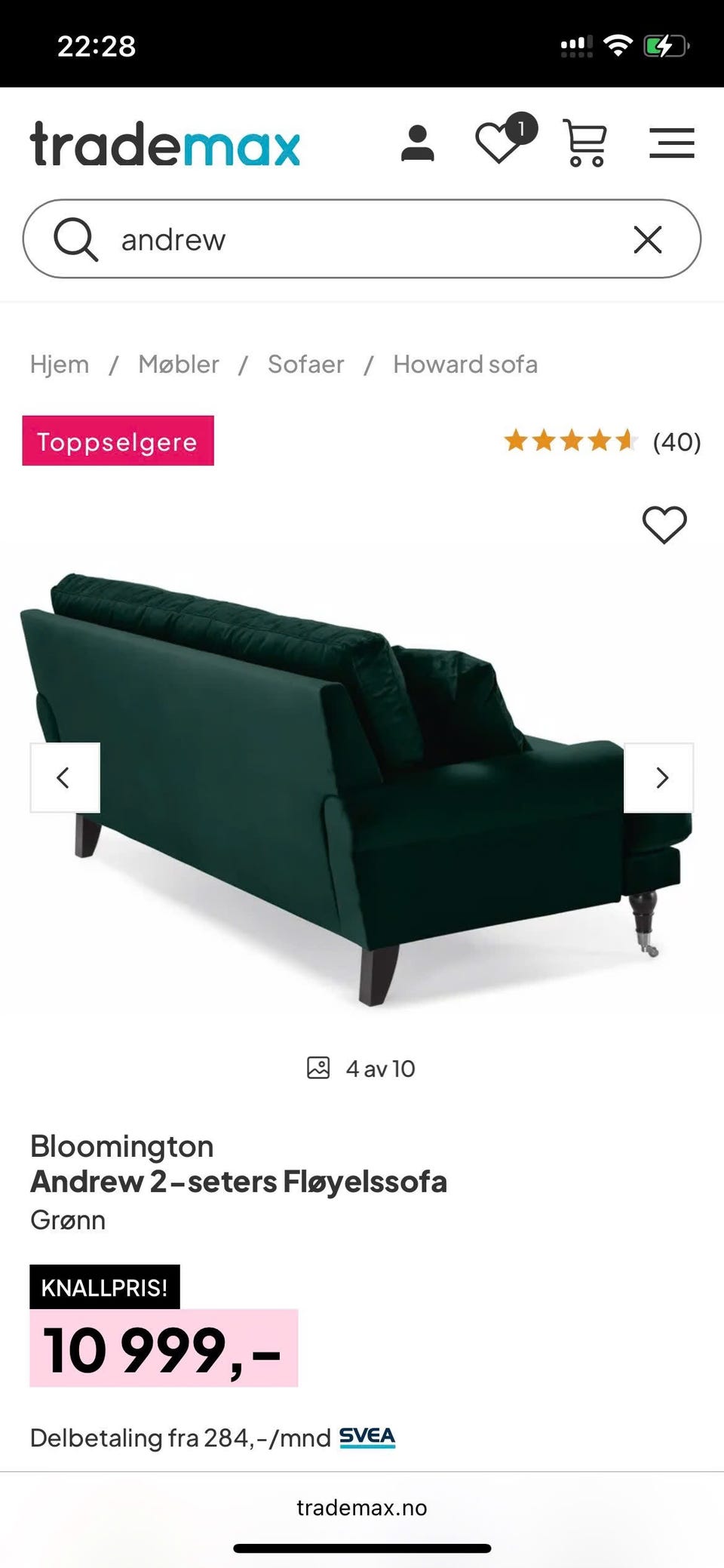Click the image gallery counter icon
724x1568 pixels.
pyautogui.click(x=319, y=1068)
